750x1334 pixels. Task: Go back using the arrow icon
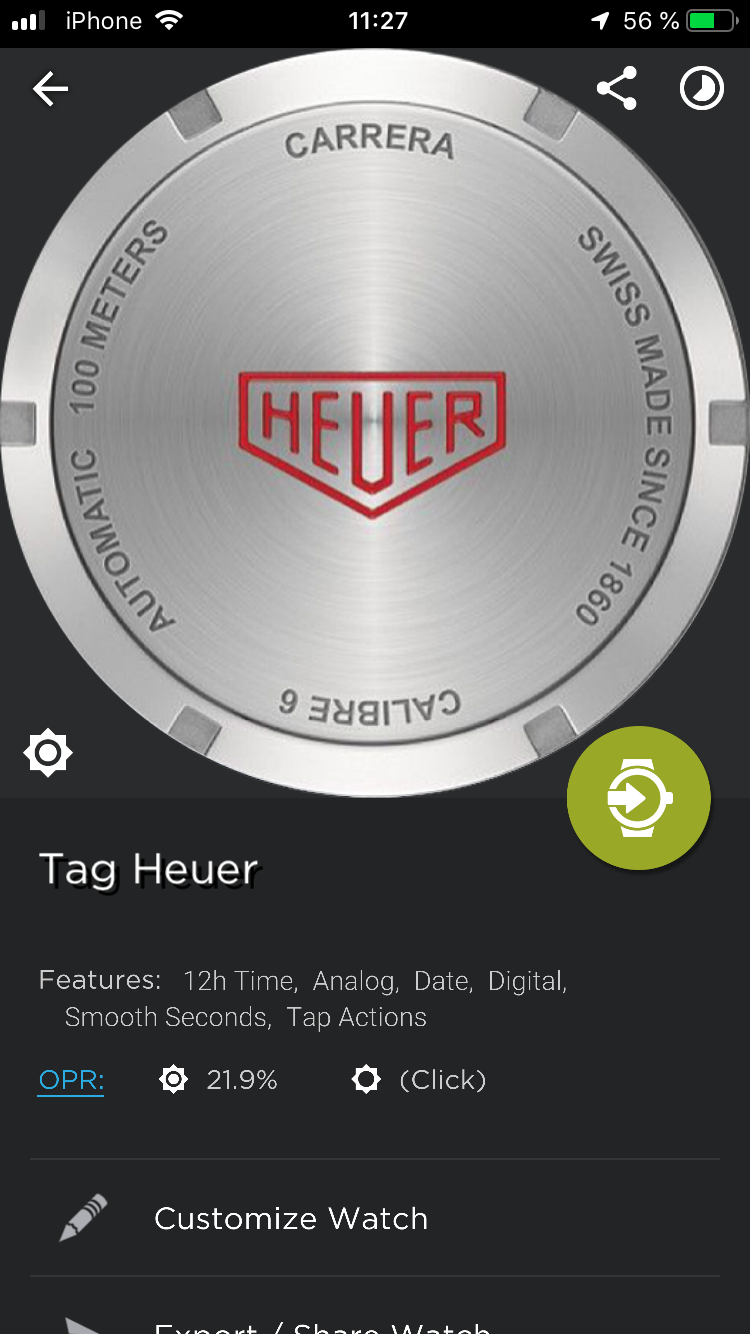click(x=50, y=90)
